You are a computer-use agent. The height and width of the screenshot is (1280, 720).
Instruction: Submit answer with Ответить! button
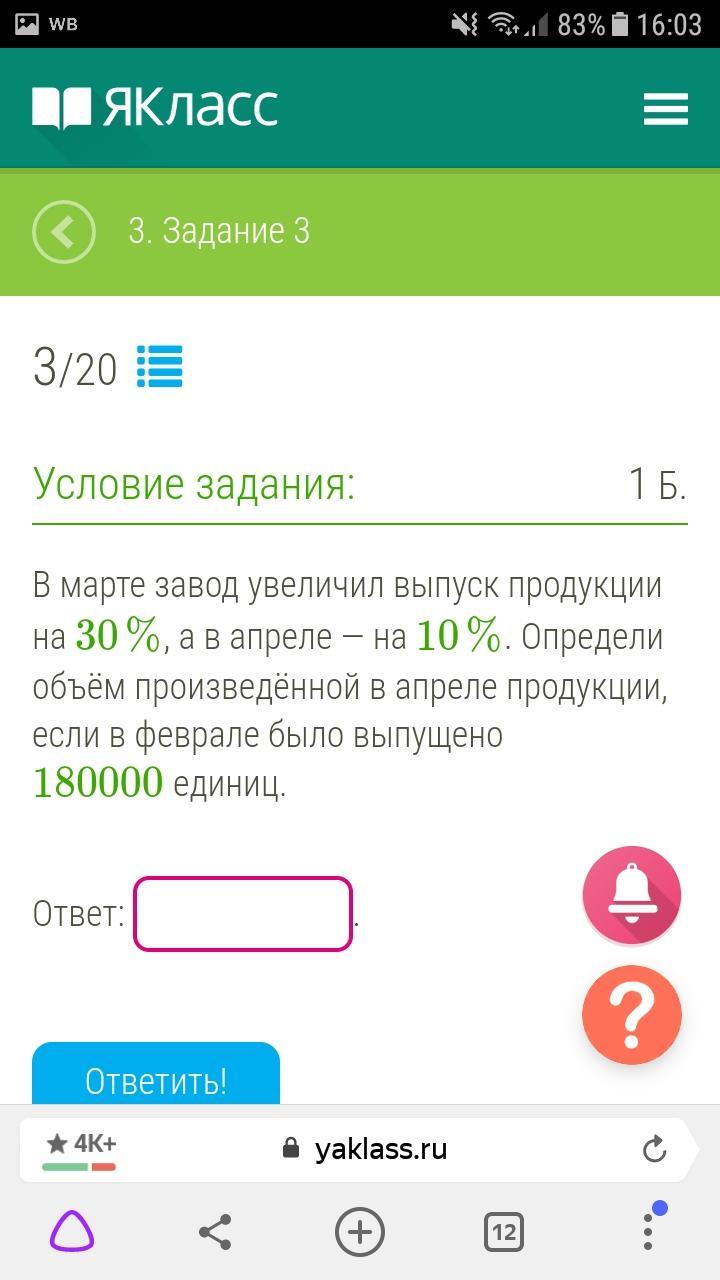point(156,1077)
